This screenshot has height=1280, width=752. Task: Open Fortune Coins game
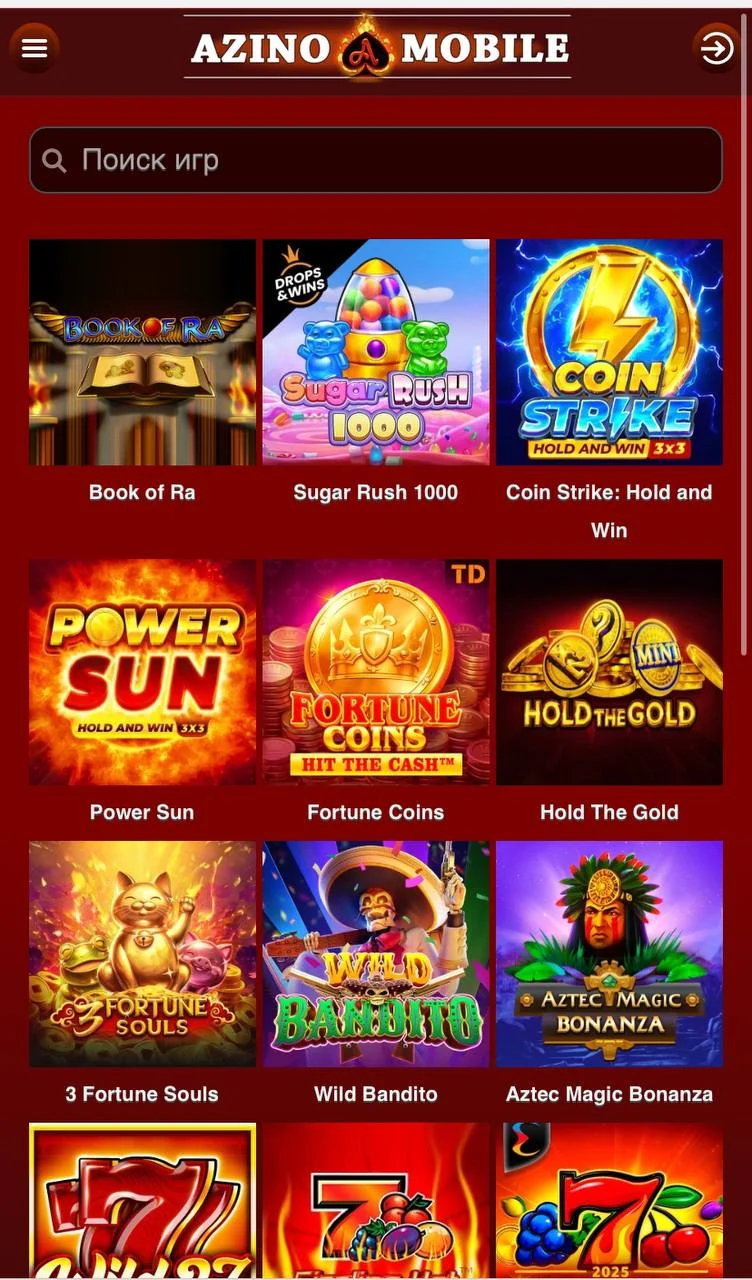click(x=376, y=672)
